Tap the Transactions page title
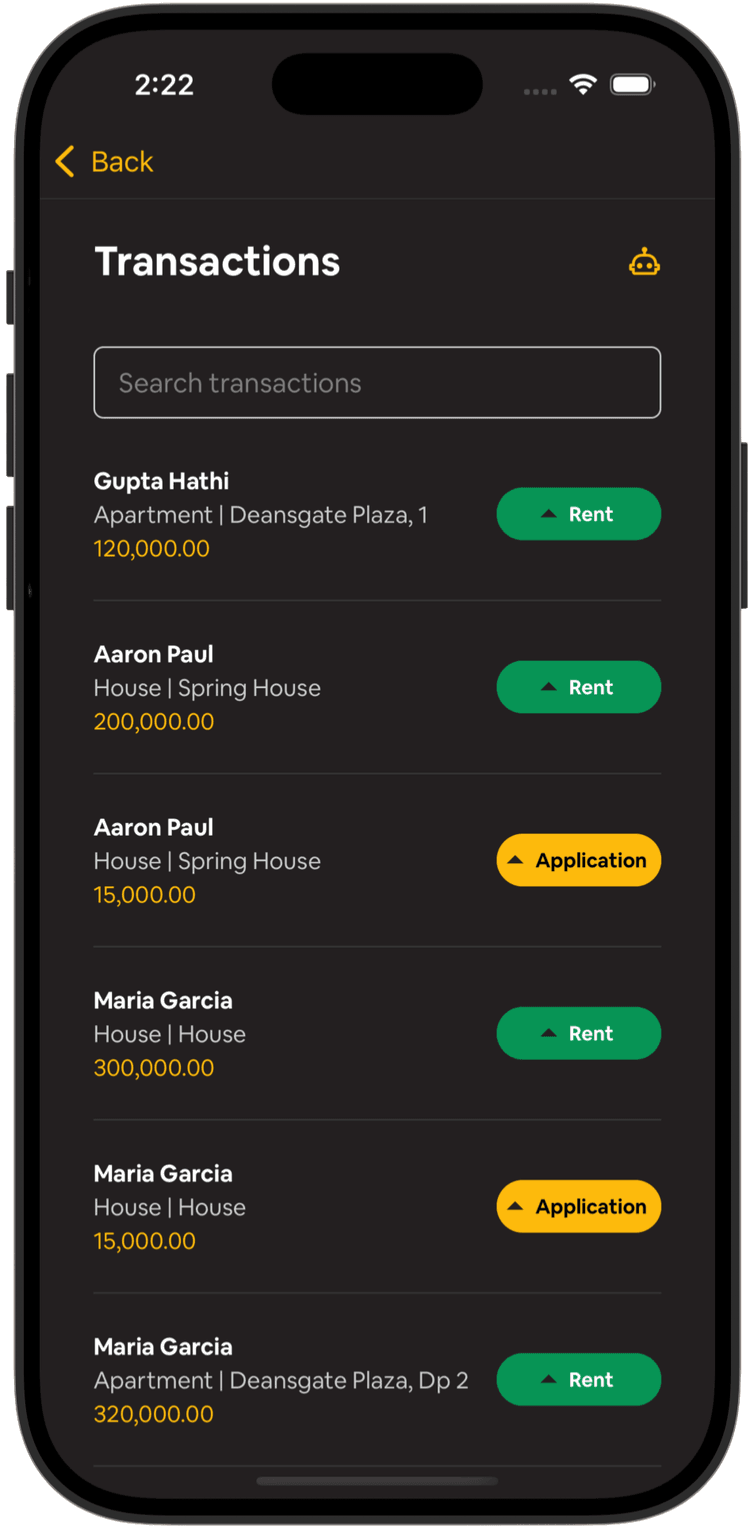This screenshot has height=1527, width=750. tap(216, 261)
